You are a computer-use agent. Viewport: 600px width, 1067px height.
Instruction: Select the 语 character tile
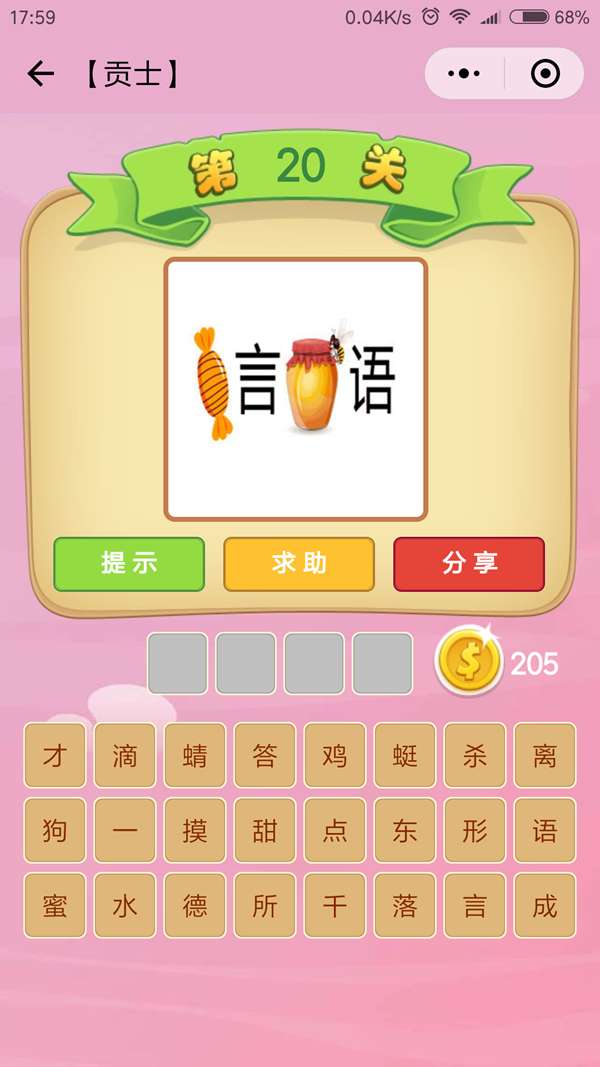coord(545,830)
